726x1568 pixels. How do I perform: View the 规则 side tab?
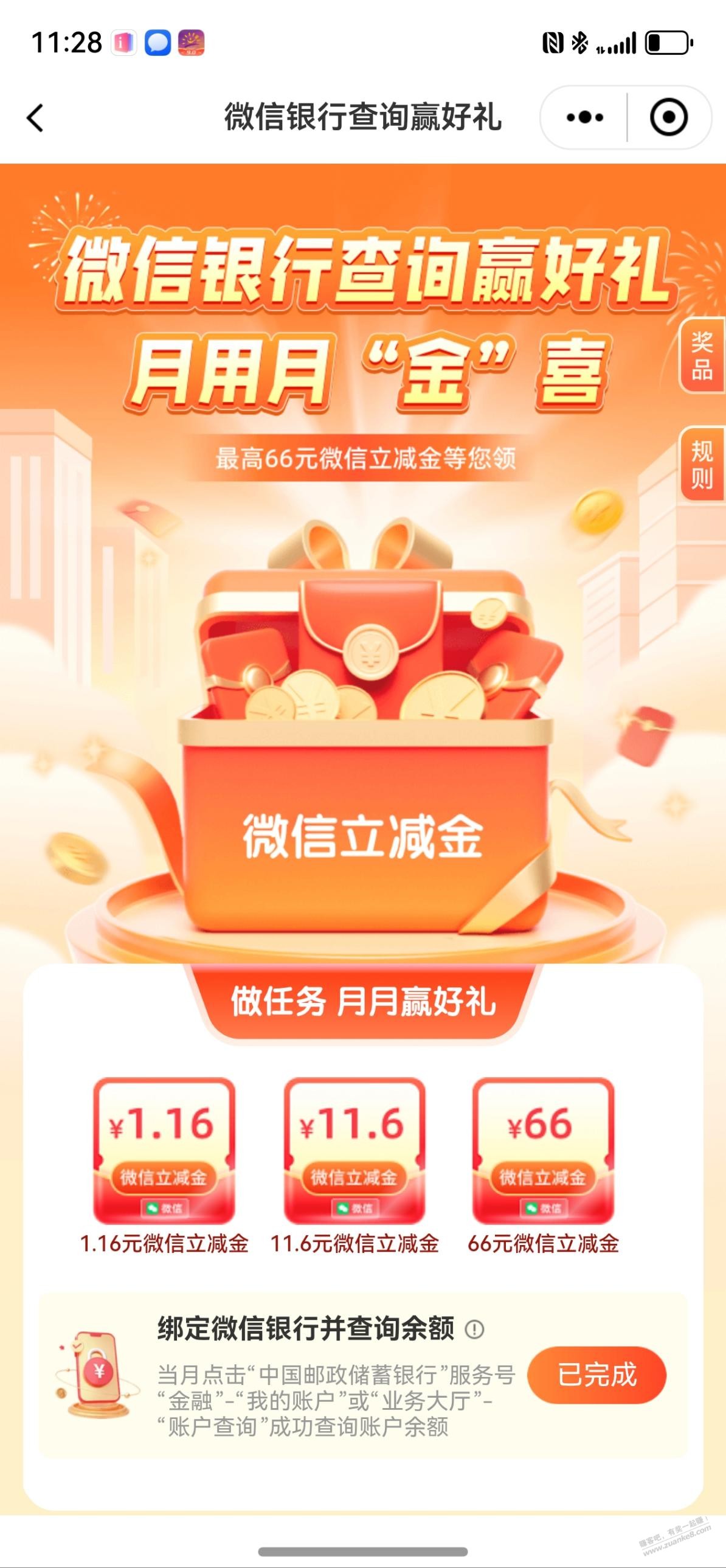coord(702,465)
